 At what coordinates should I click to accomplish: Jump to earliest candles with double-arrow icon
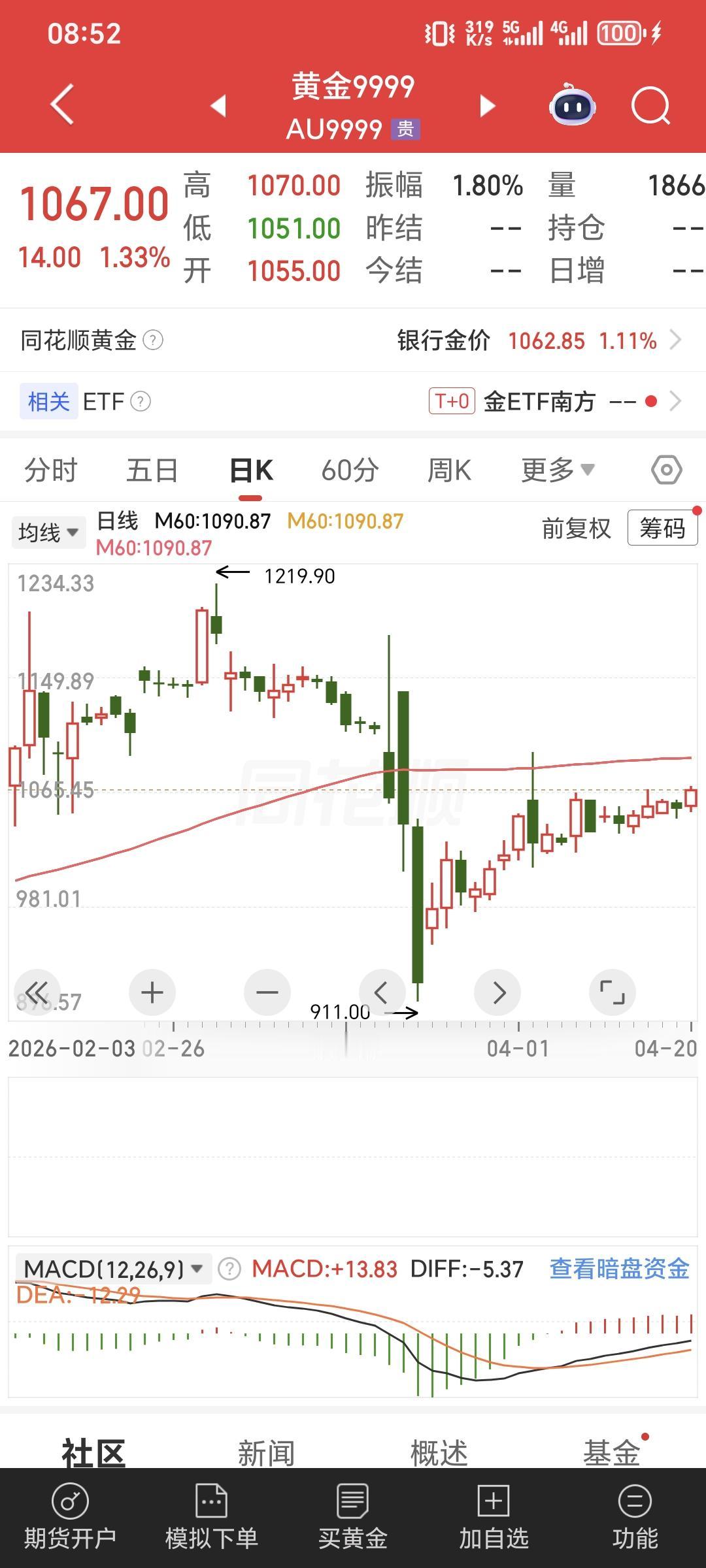point(37,992)
